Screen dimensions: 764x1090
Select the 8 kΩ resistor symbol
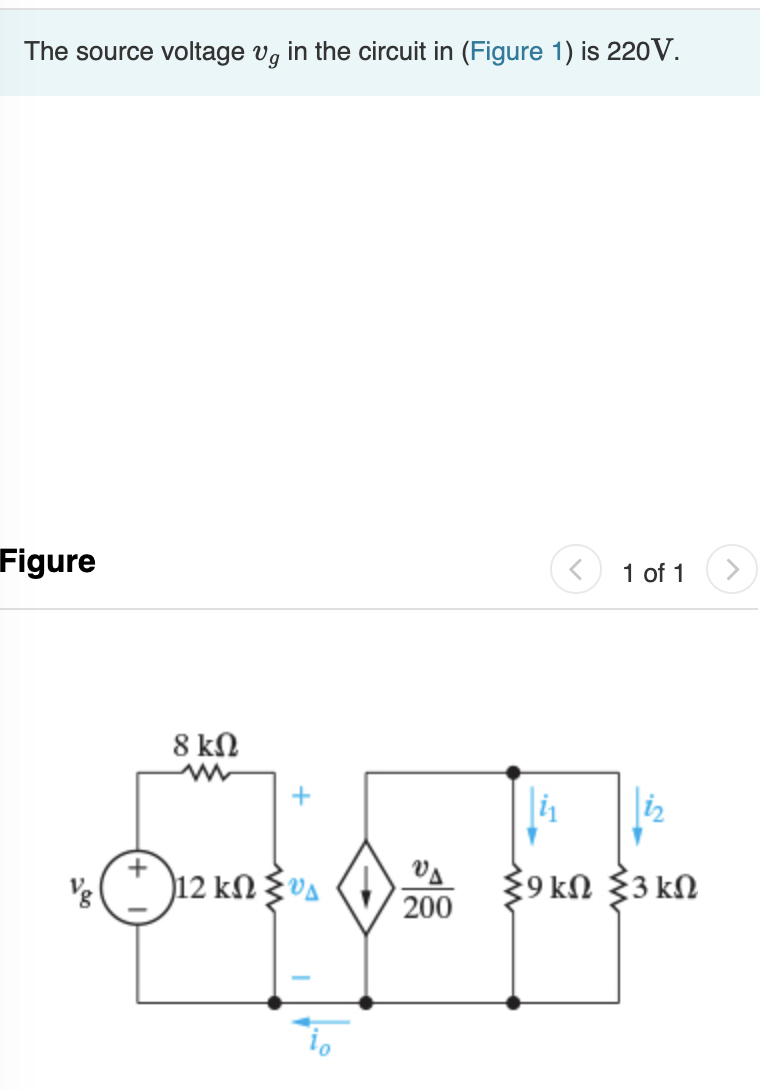tap(205, 769)
